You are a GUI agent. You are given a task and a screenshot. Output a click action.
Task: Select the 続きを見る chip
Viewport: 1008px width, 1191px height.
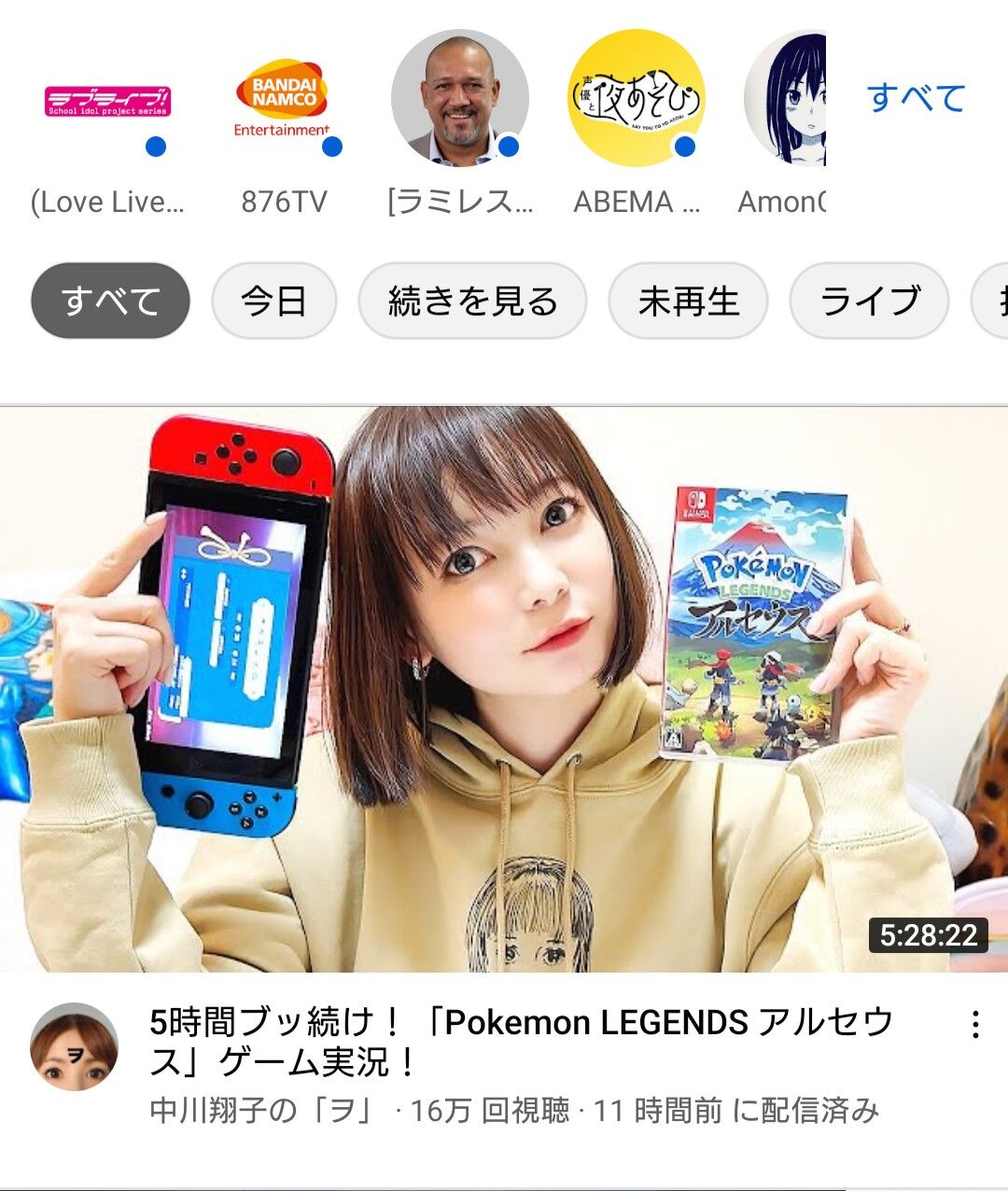tap(472, 301)
